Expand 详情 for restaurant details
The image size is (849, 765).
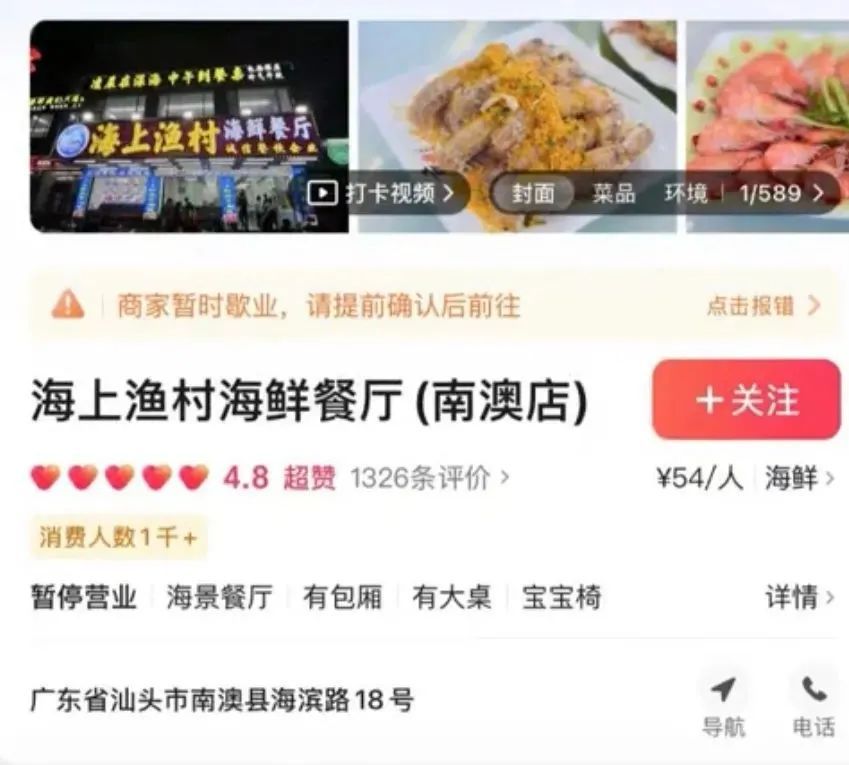799,598
